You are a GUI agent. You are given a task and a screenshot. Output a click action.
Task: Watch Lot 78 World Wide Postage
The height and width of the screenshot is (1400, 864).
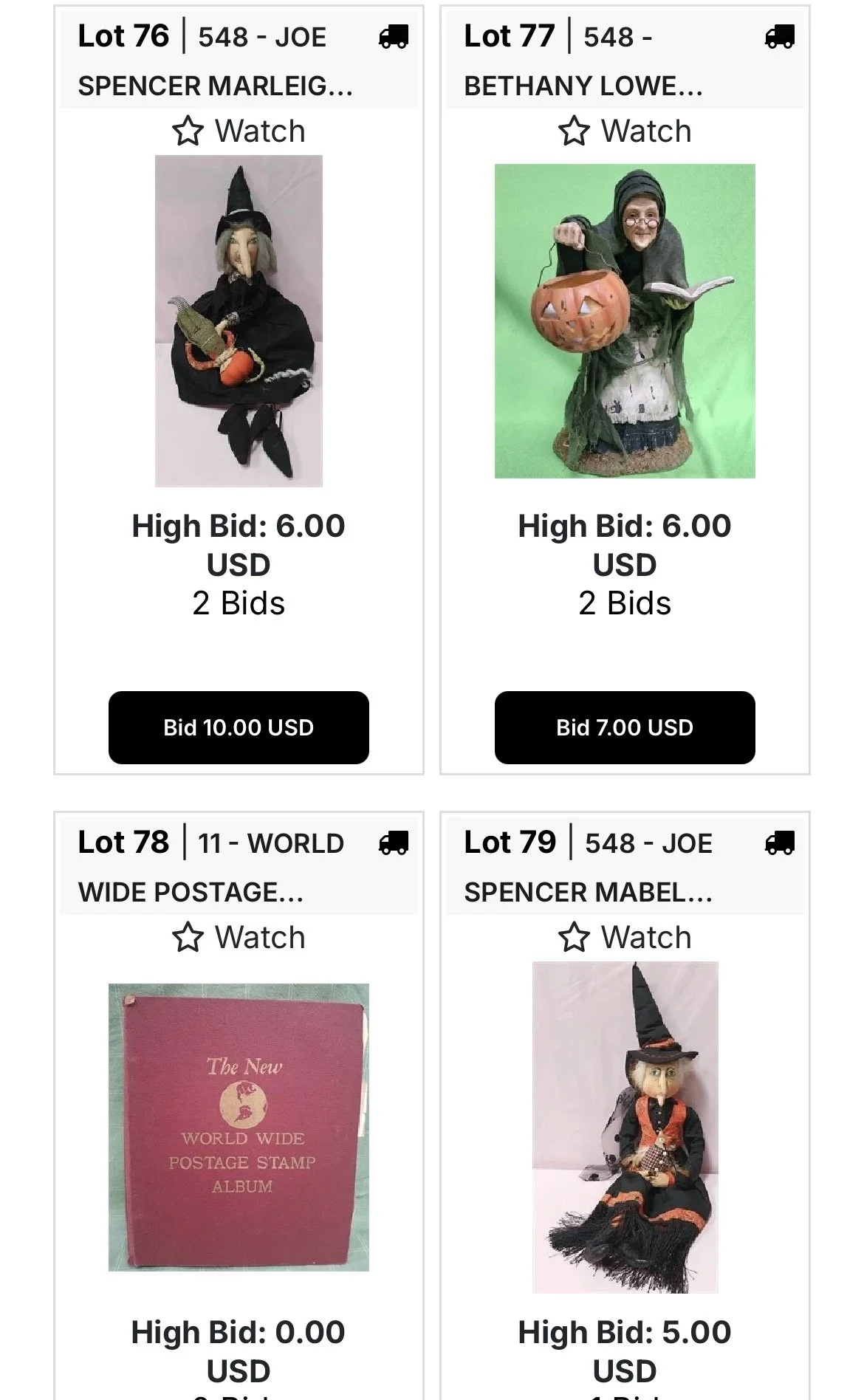(239, 938)
